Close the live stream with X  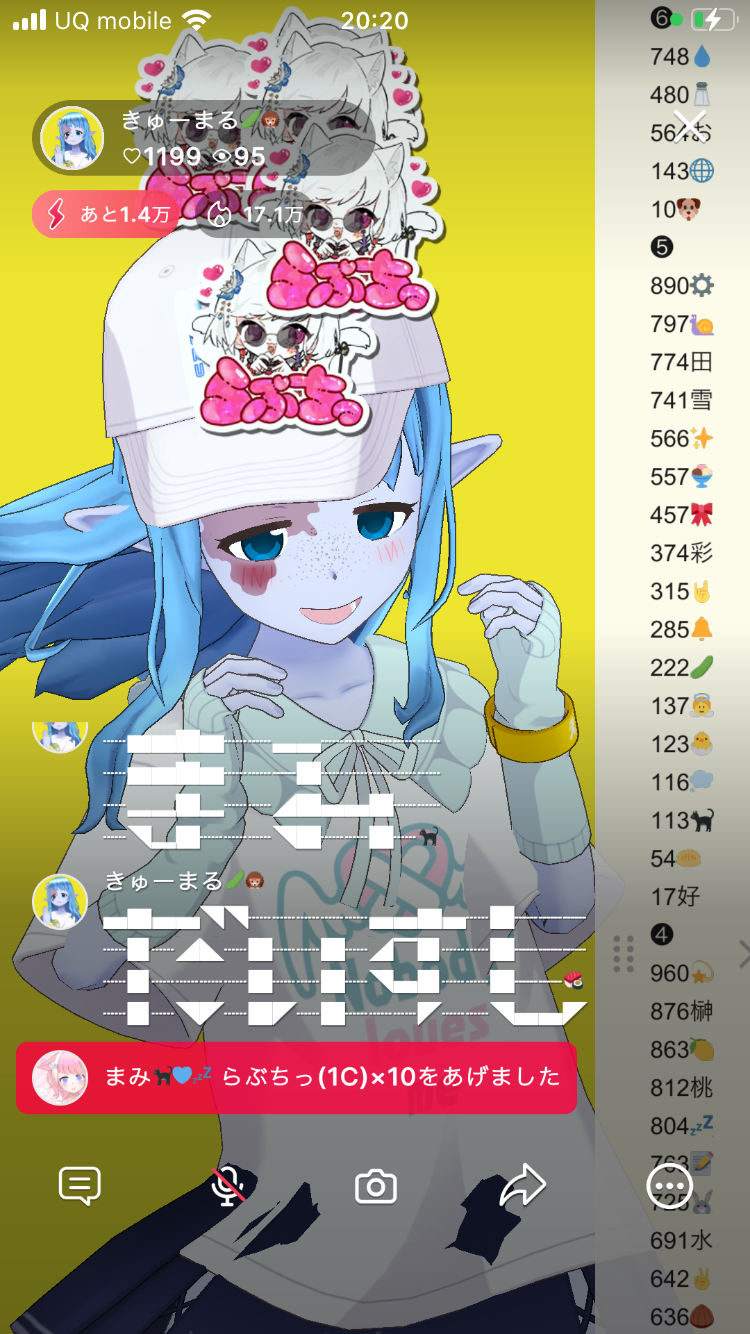[x=690, y=125]
